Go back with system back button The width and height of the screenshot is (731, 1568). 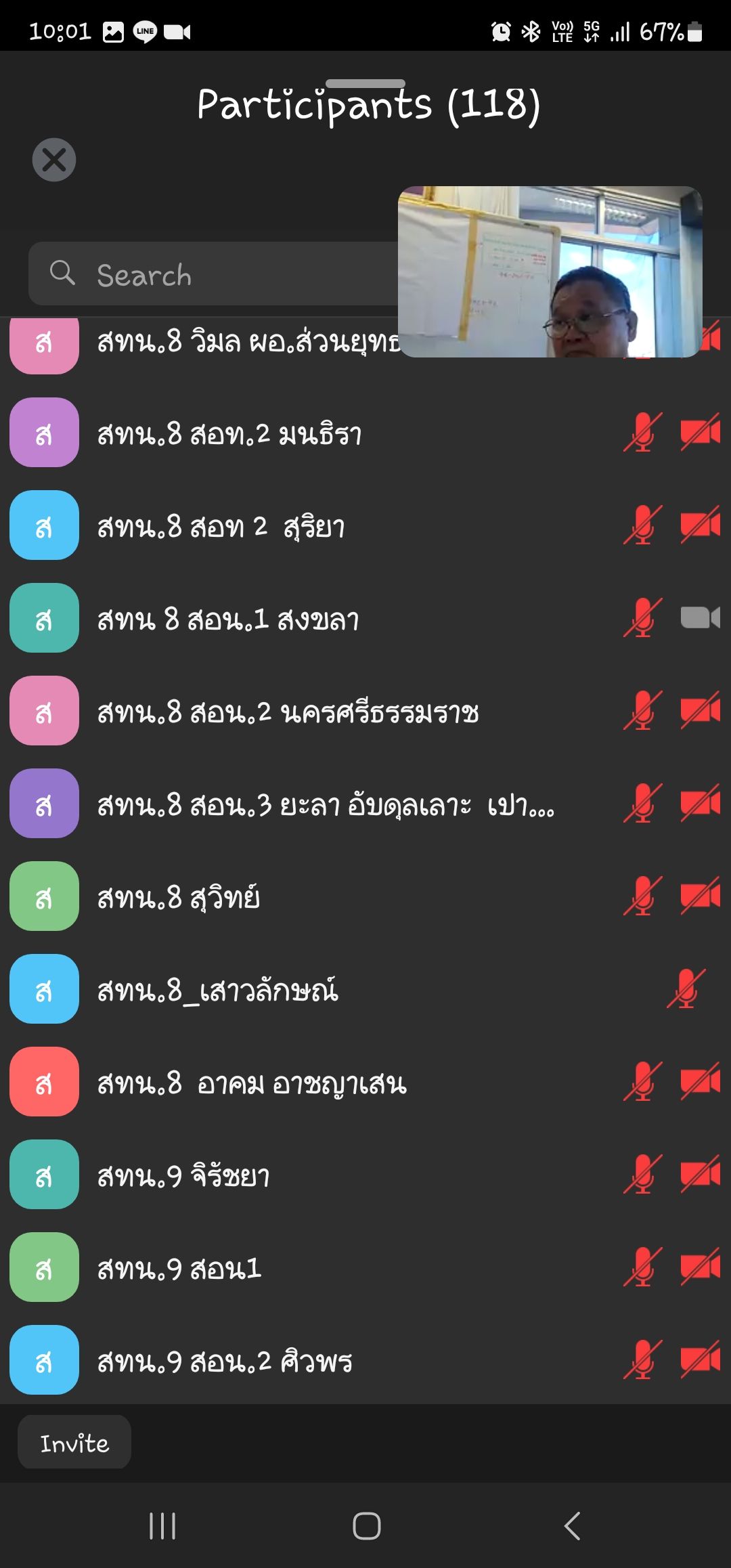[x=572, y=1526]
